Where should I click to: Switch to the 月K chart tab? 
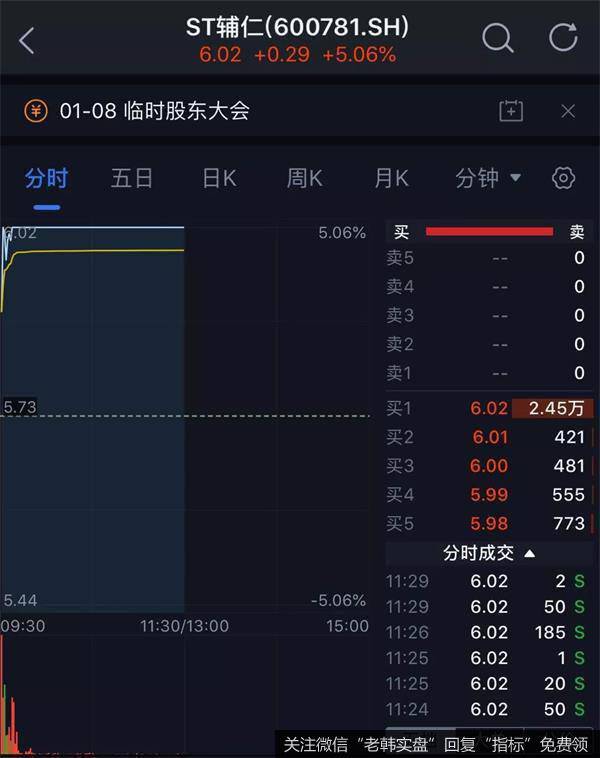pos(390,179)
